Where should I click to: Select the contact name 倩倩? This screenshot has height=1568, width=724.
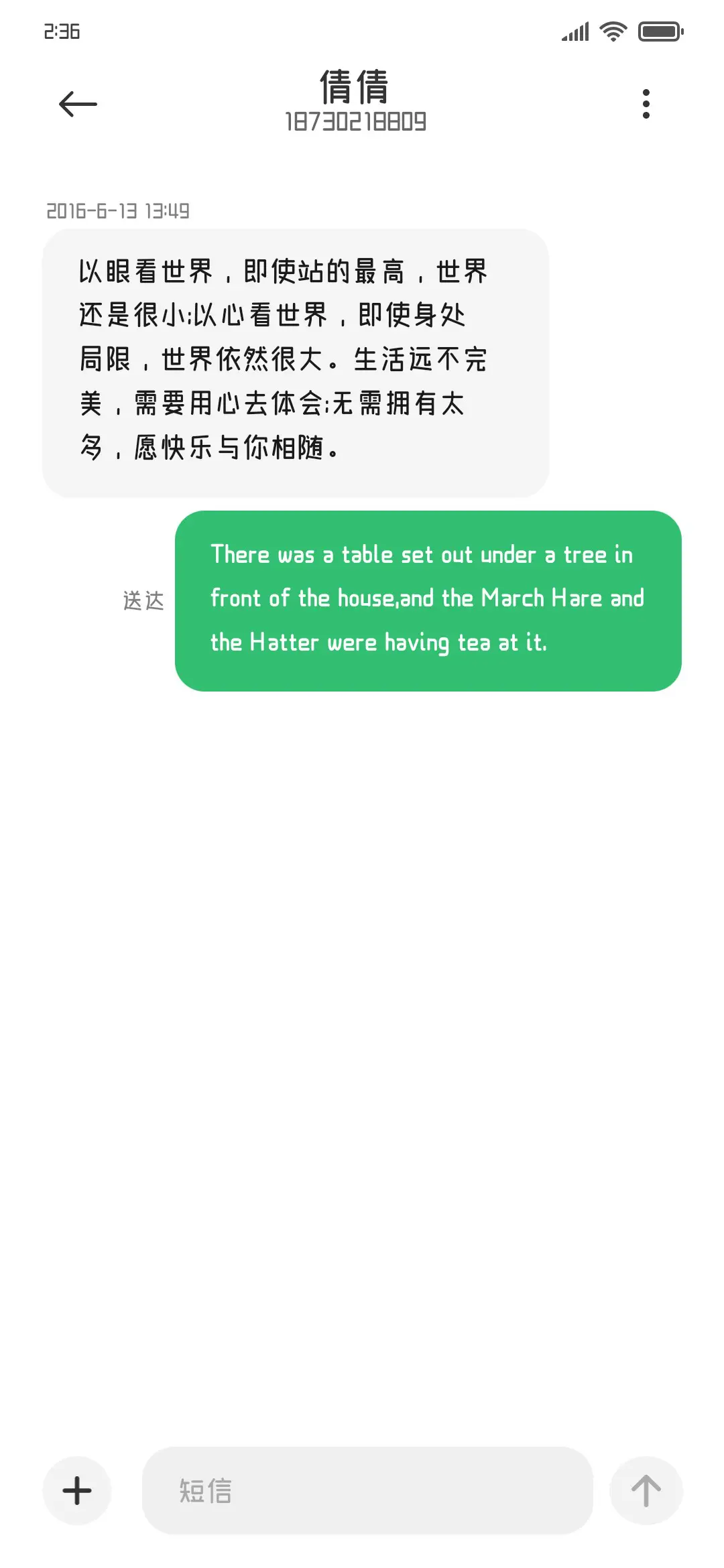point(355,86)
